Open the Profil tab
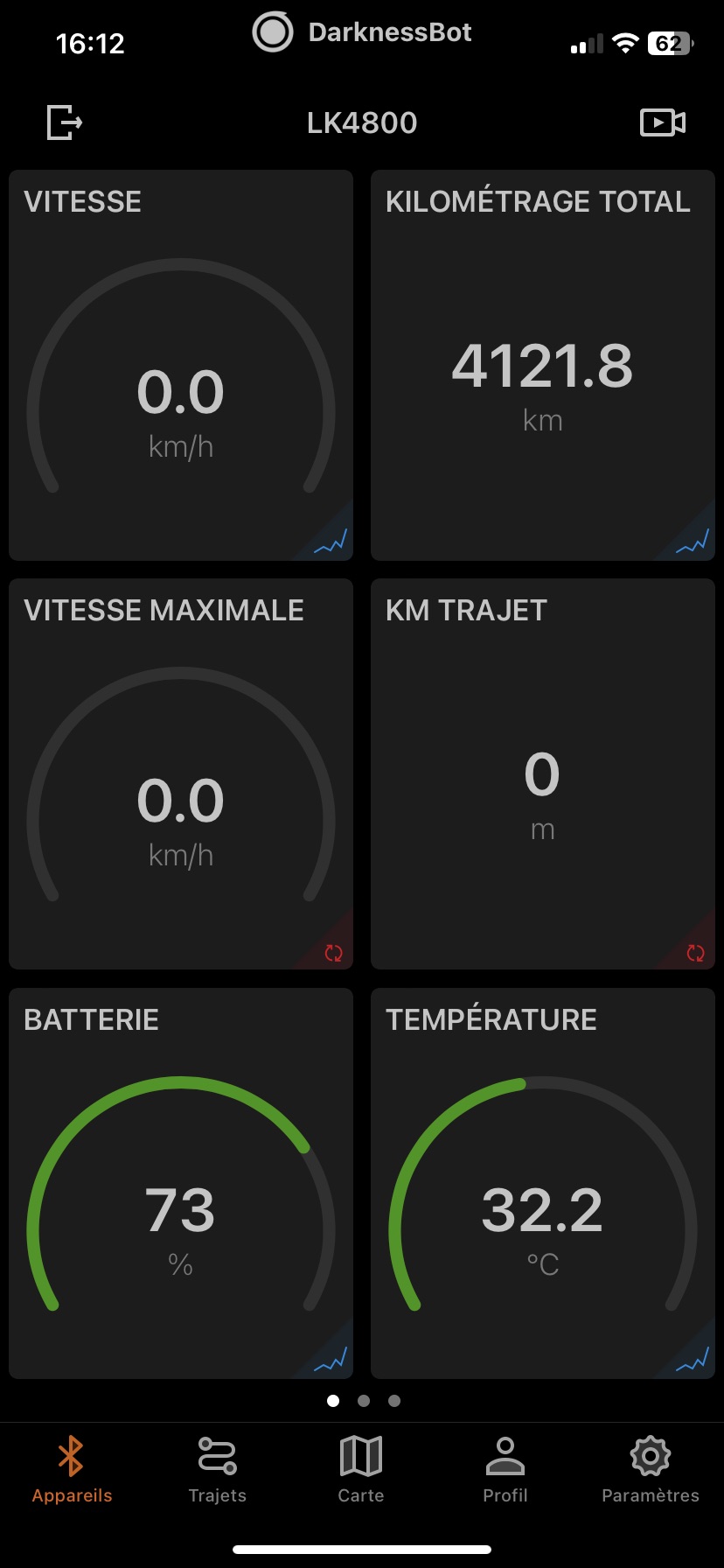This screenshot has height=1568, width=724. pos(505,1470)
